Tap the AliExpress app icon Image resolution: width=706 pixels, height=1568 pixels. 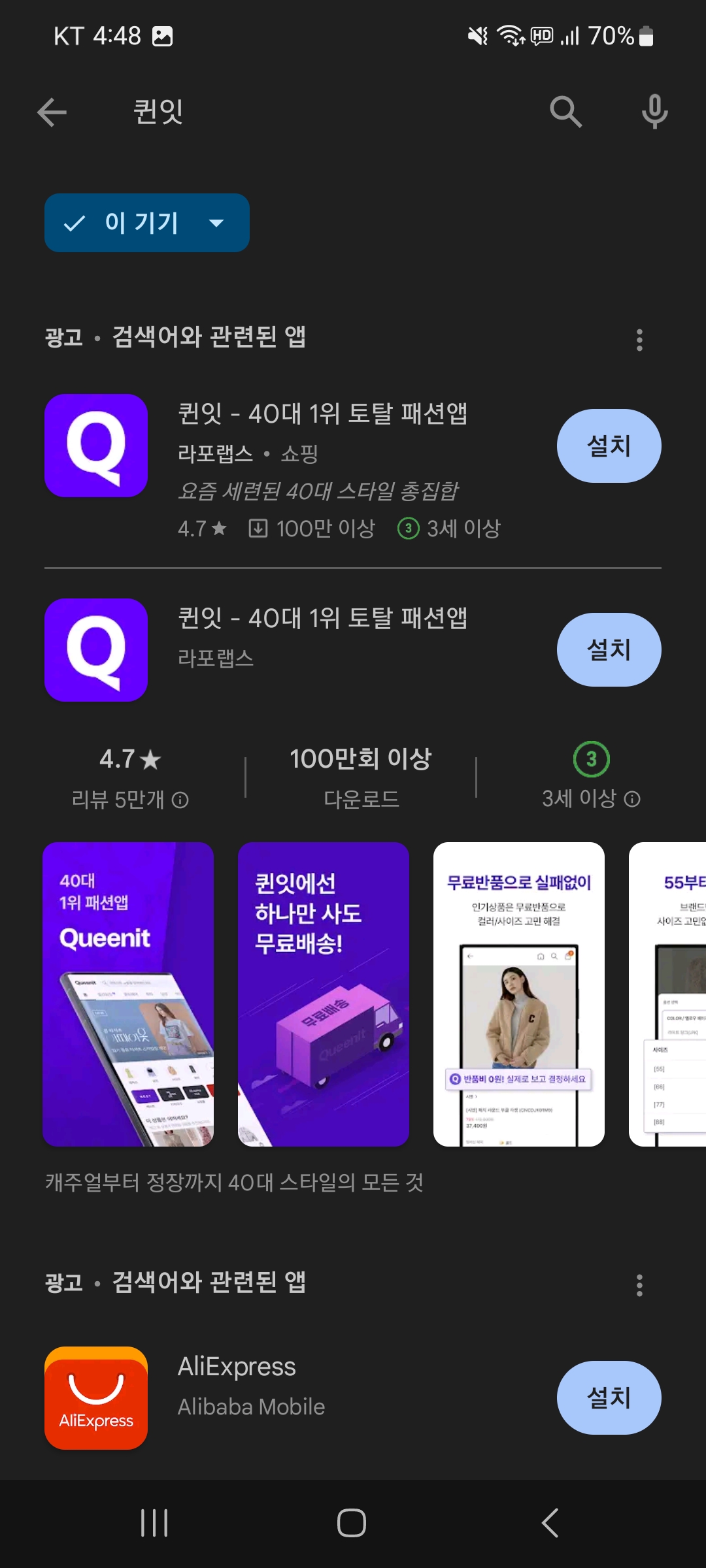pyautogui.click(x=96, y=1398)
